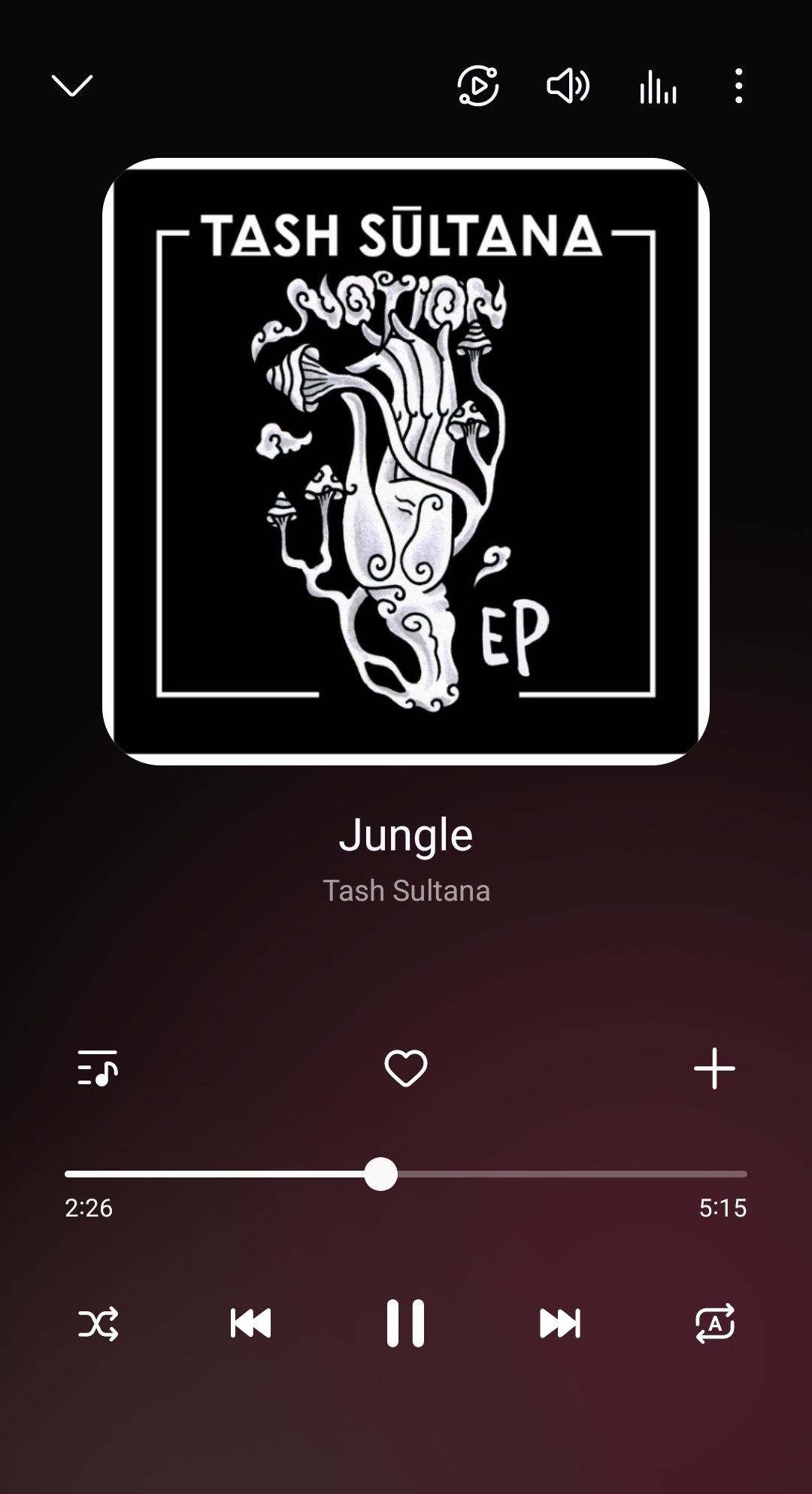Add Jungle to a playlist

714,1068
